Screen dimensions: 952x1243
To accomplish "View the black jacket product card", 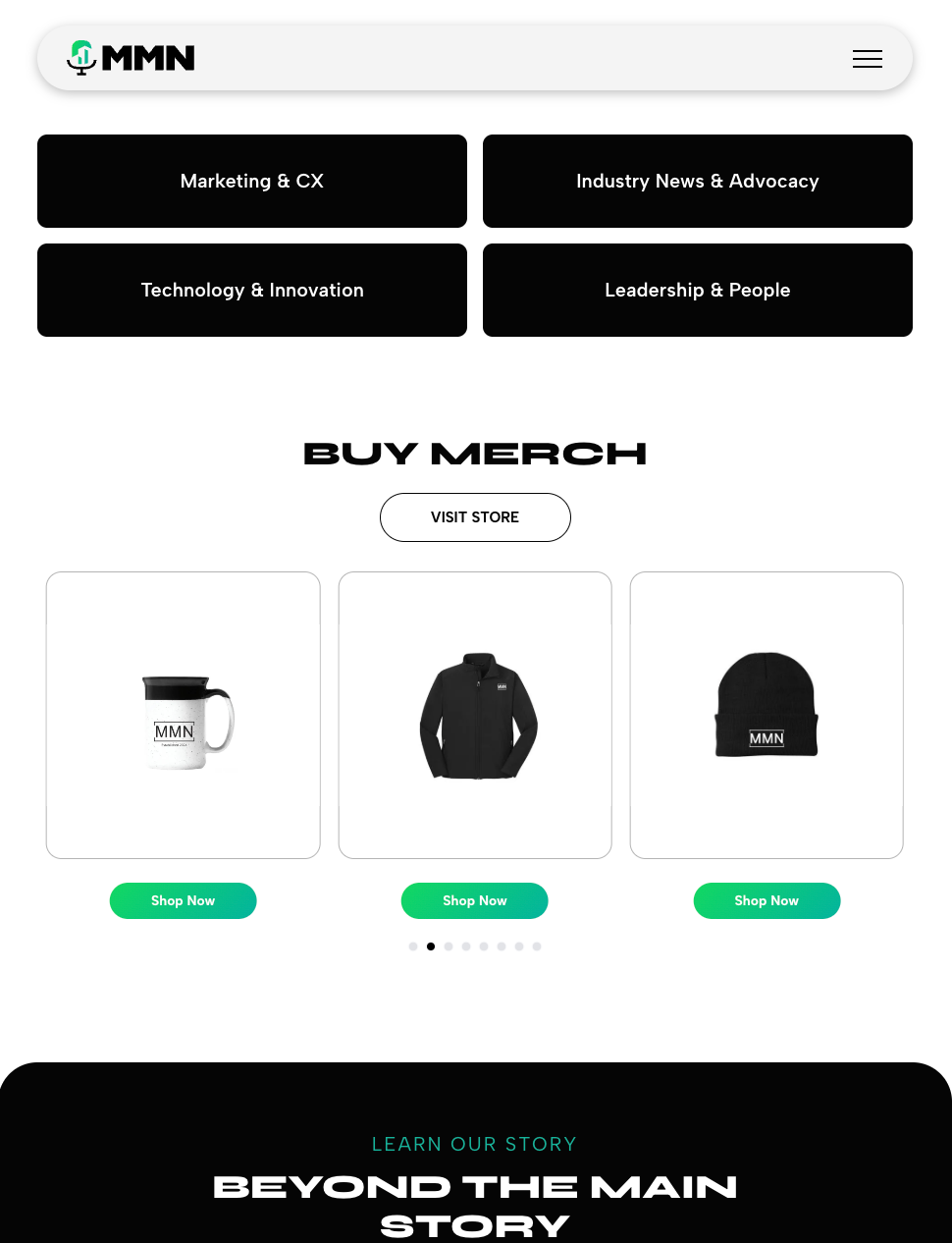I will coord(475,715).
